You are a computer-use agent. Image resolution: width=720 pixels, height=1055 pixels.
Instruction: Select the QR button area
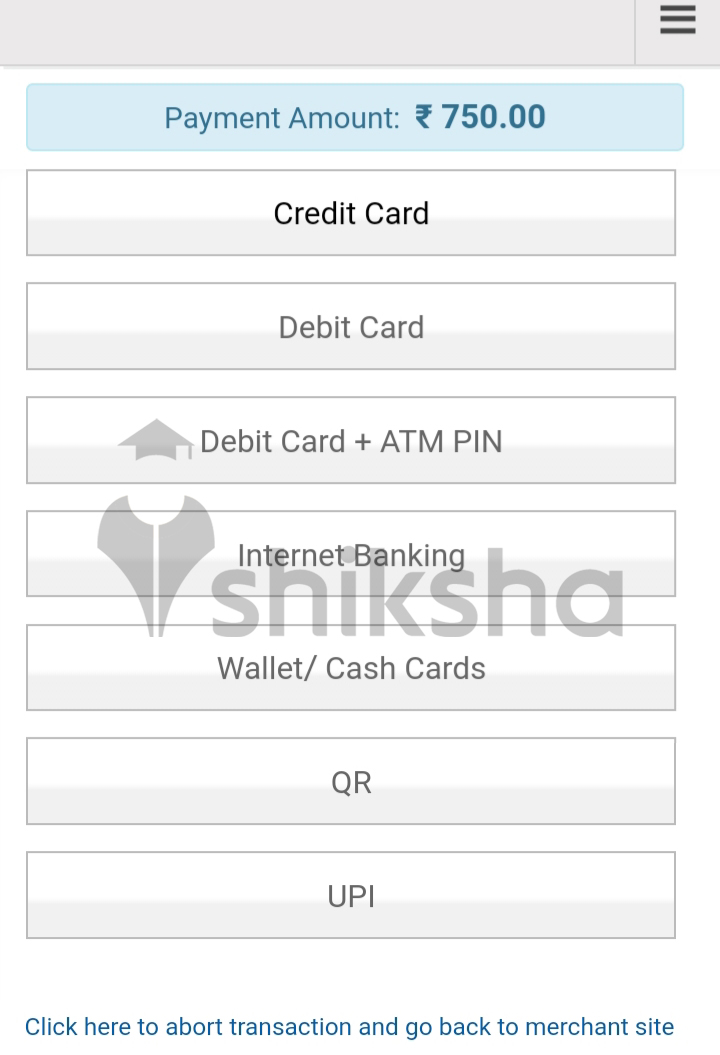click(351, 781)
